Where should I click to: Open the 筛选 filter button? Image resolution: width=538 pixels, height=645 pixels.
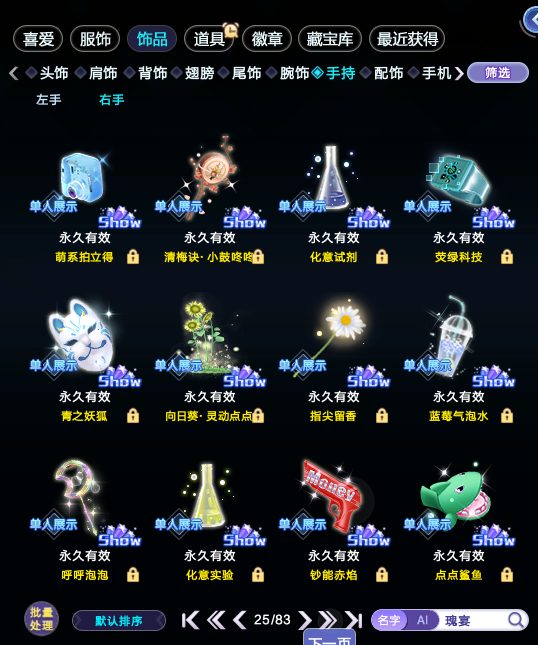498,73
